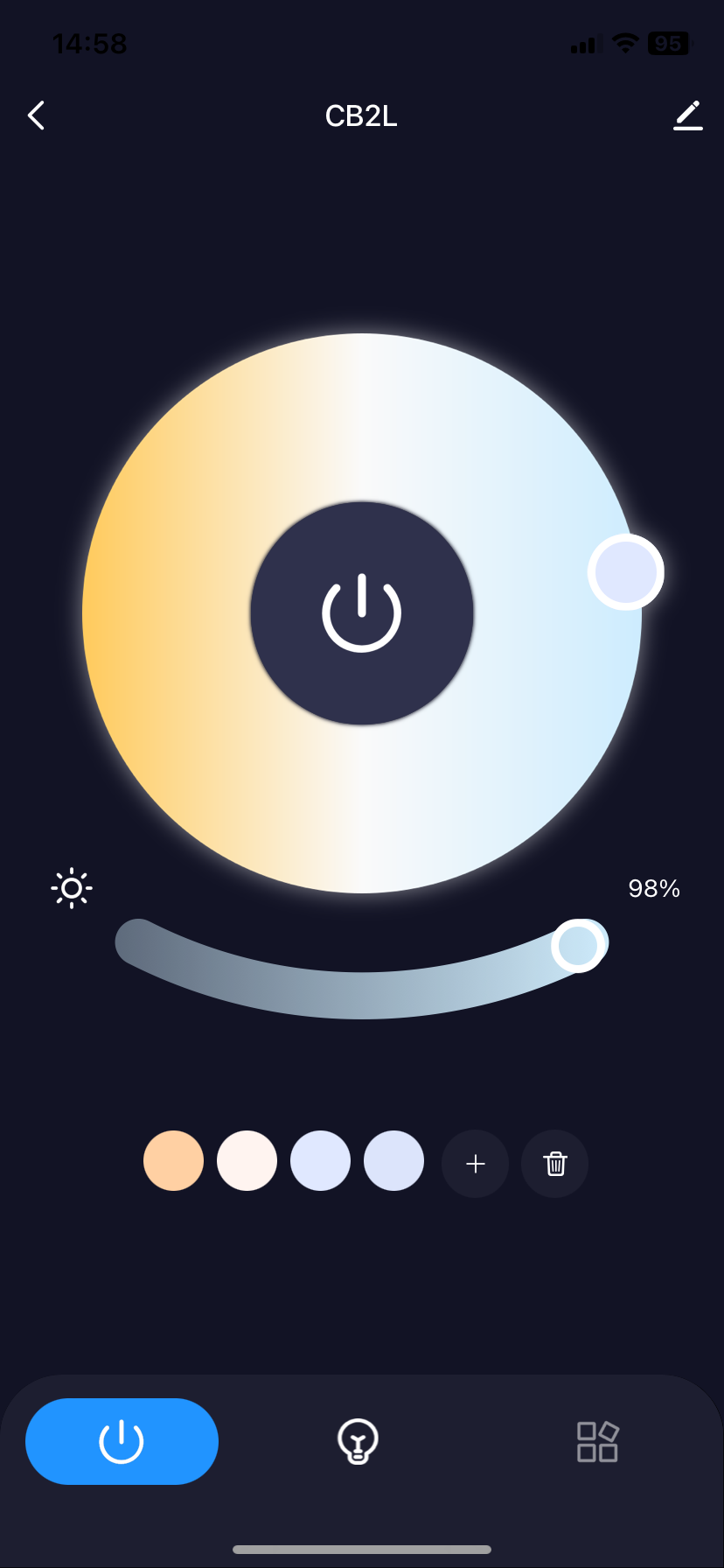Open the scenes grid tab
Viewport: 724px width, 1568px height.
coord(597,1441)
